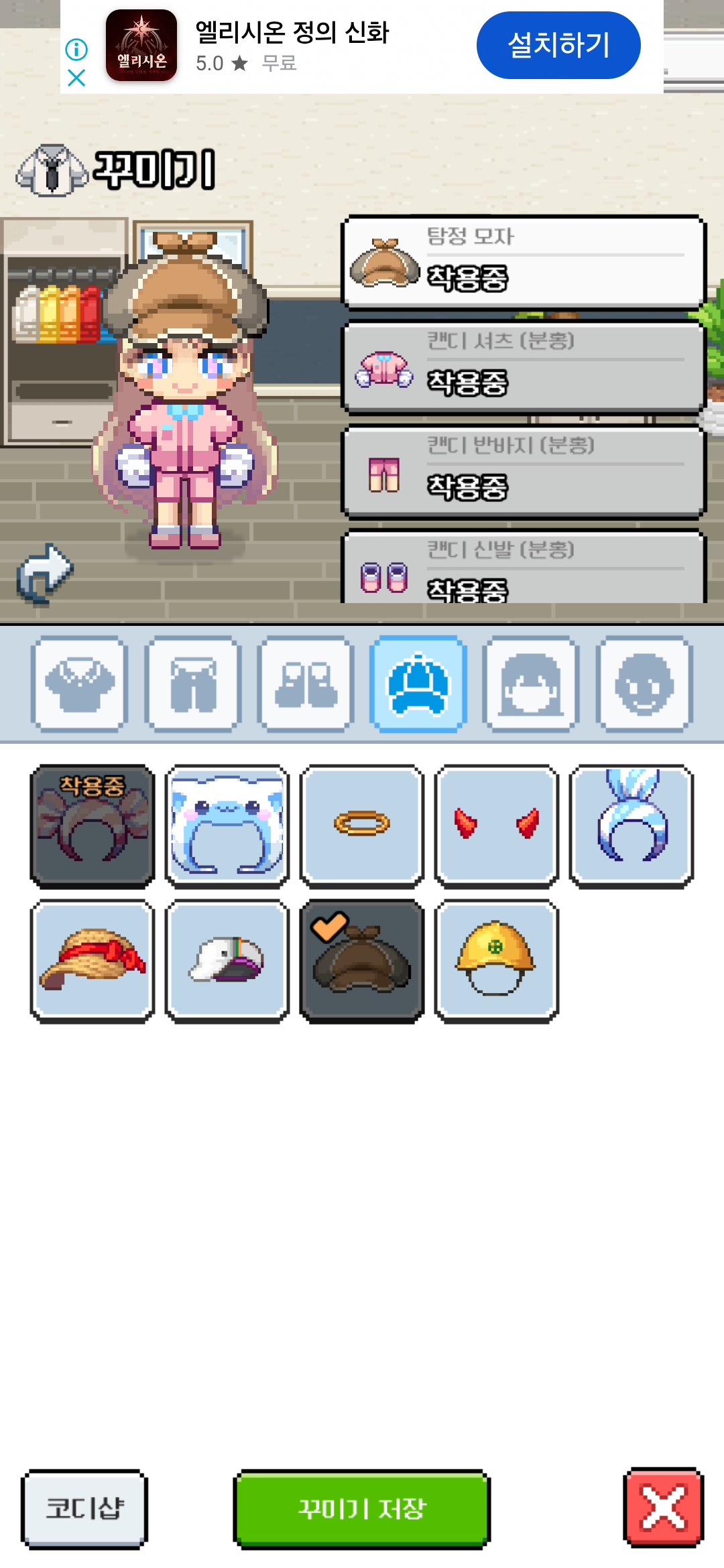Equip the red devil horns
The image size is (724, 1568).
[496, 826]
